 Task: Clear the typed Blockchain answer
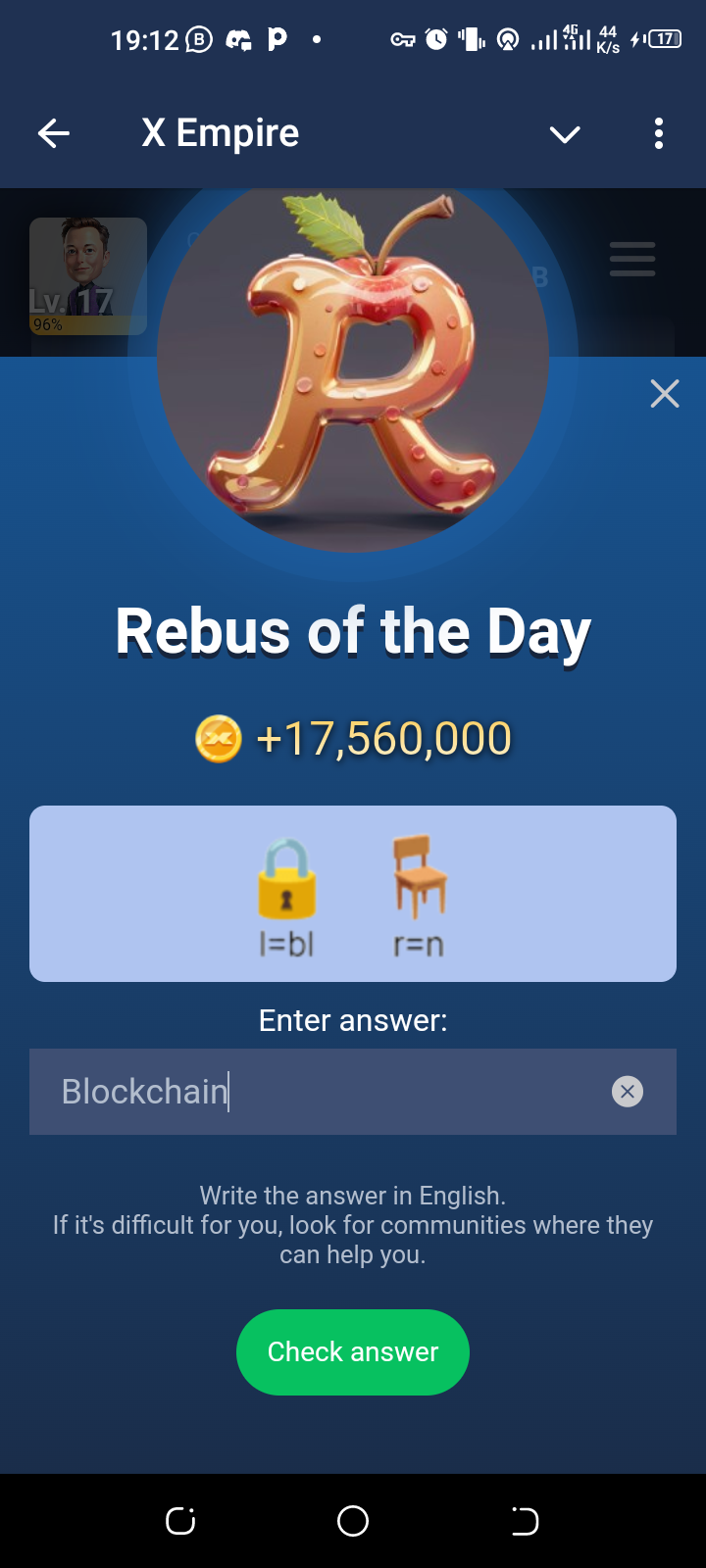(628, 1092)
